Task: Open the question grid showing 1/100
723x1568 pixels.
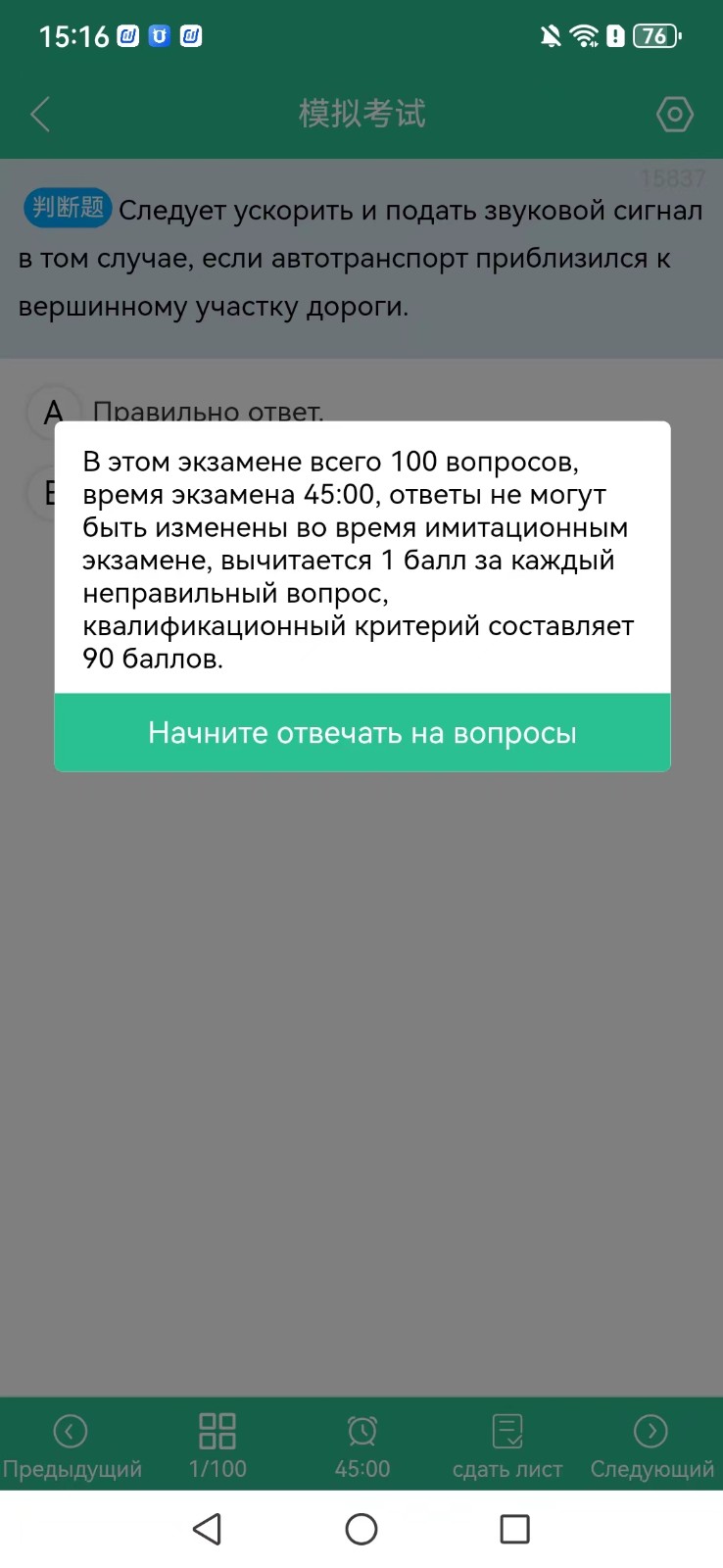Action: pyautogui.click(x=217, y=1432)
